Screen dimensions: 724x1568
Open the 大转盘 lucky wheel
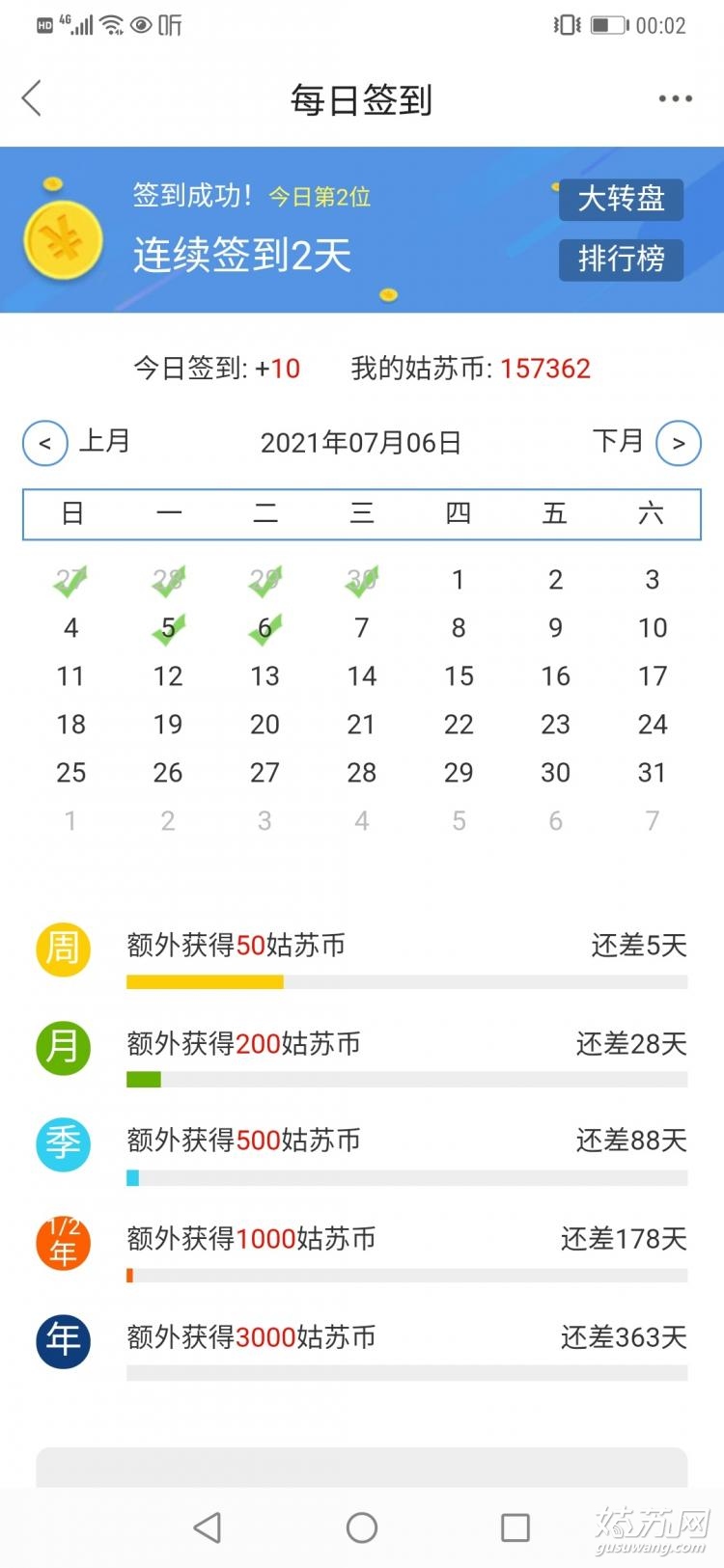[621, 200]
